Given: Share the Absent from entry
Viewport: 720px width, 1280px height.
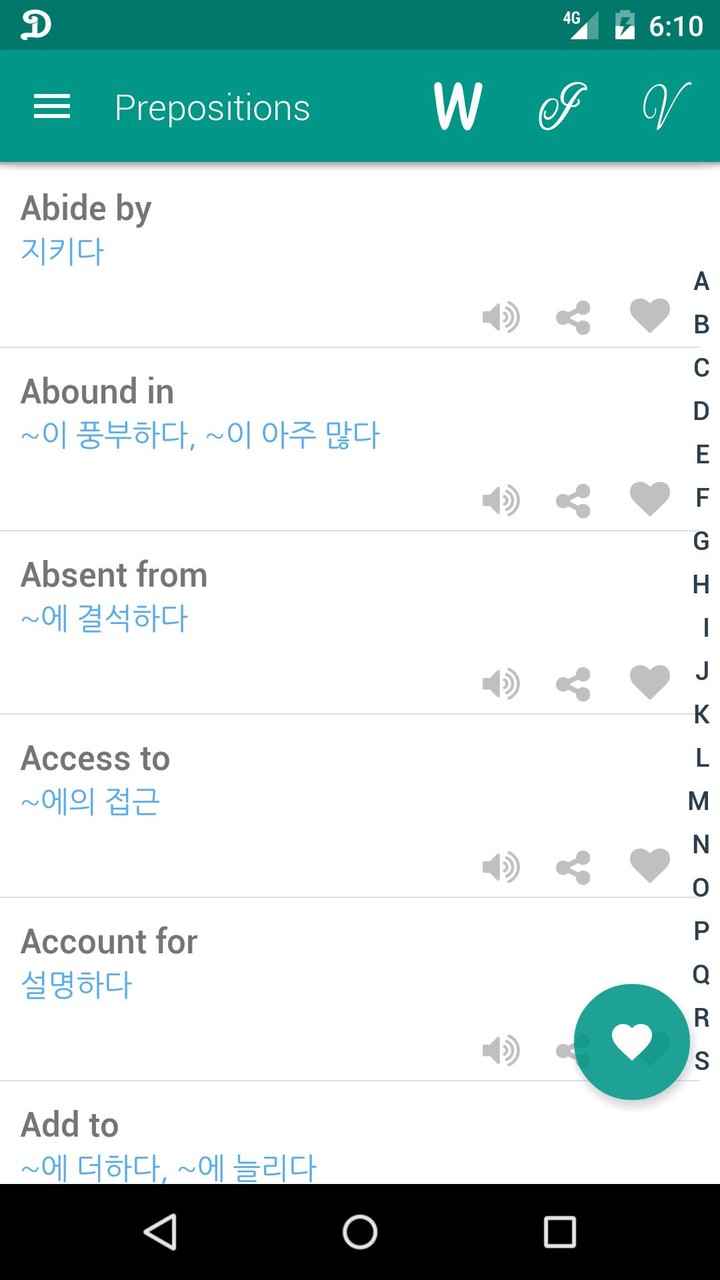Looking at the screenshot, I should (x=573, y=683).
